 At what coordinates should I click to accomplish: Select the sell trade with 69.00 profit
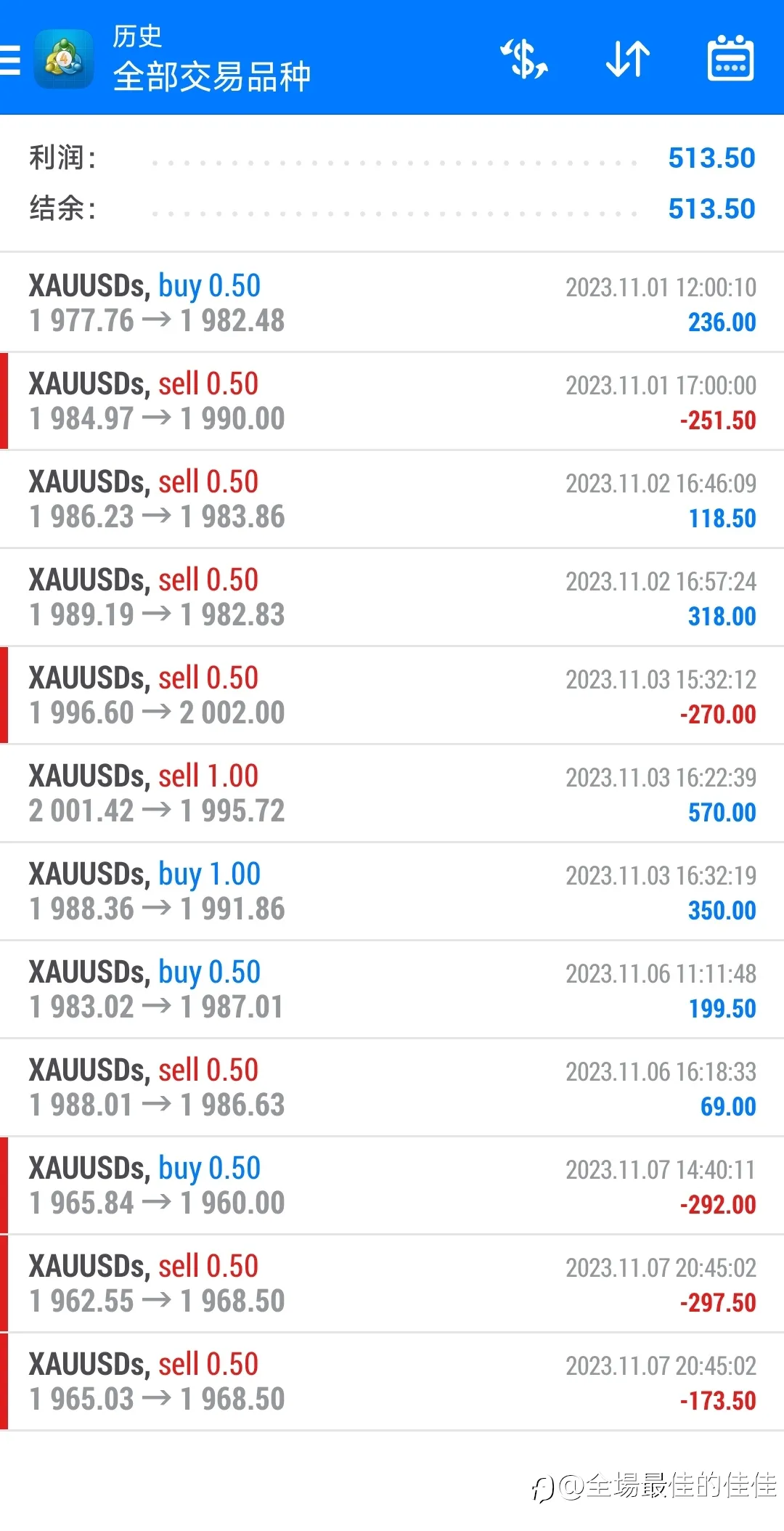tap(392, 1087)
